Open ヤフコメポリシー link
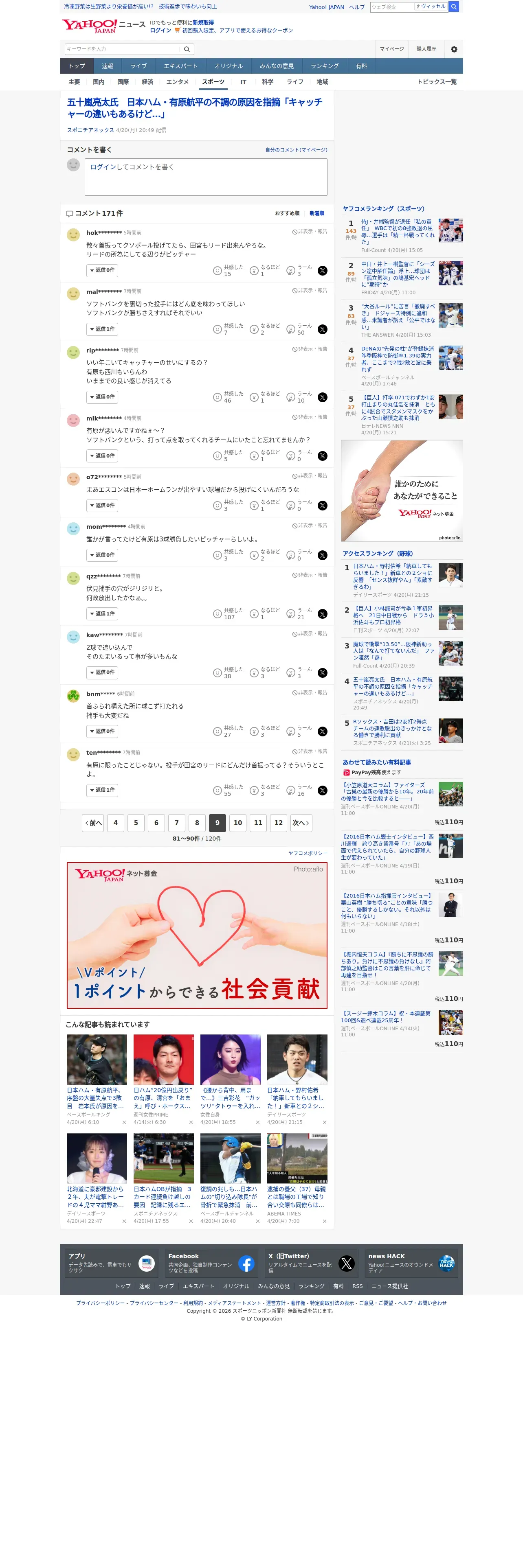 (x=308, y=853)
